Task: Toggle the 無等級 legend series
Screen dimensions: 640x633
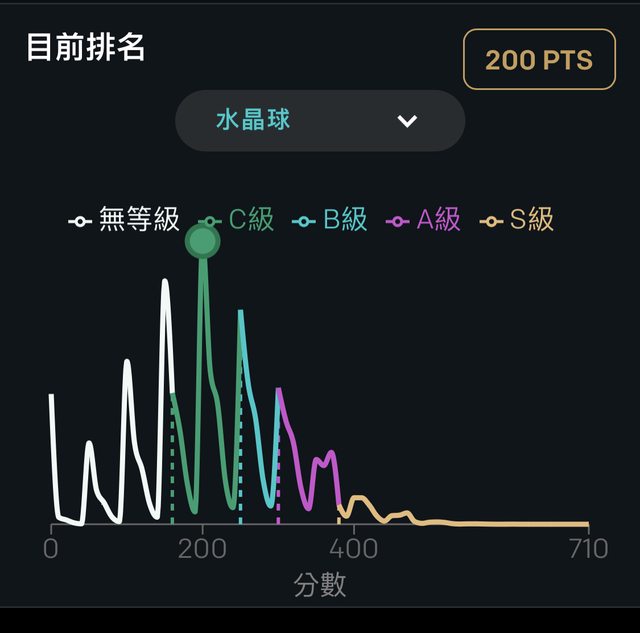Action: pyautogui.click(x=124, y=220)
